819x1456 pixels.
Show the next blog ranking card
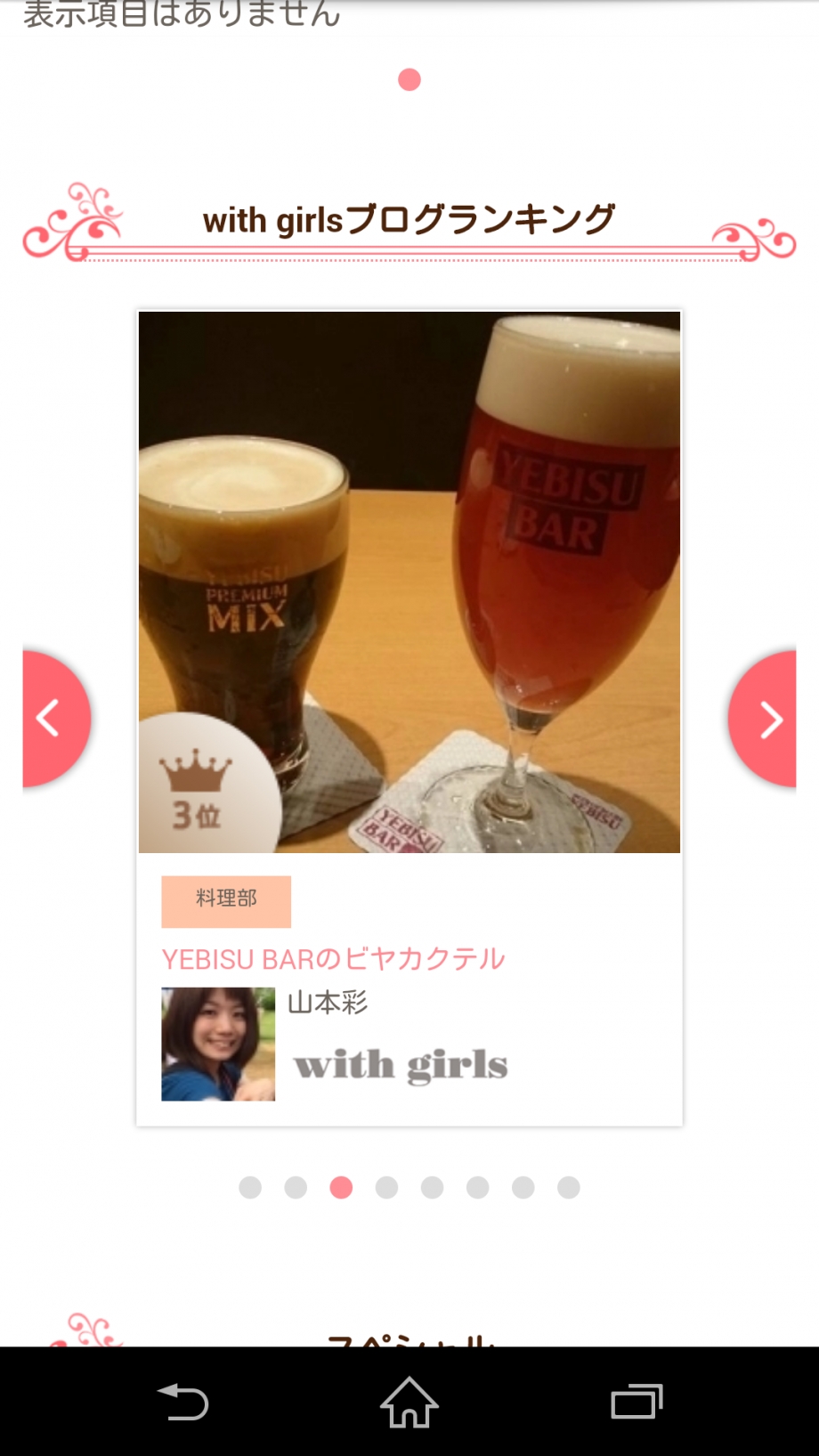point(766,719)
